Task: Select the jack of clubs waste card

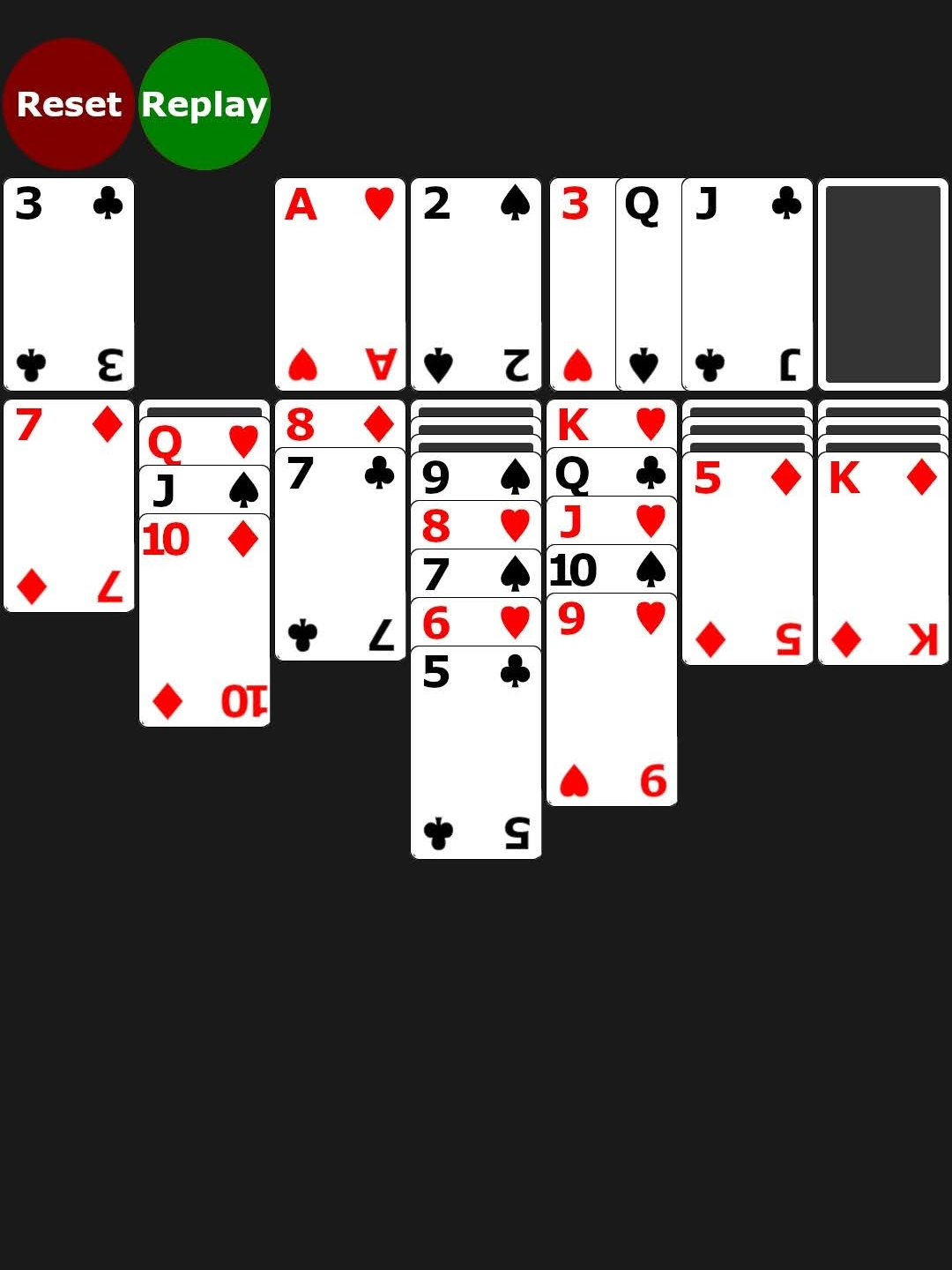Action: [x=747, y=284]
